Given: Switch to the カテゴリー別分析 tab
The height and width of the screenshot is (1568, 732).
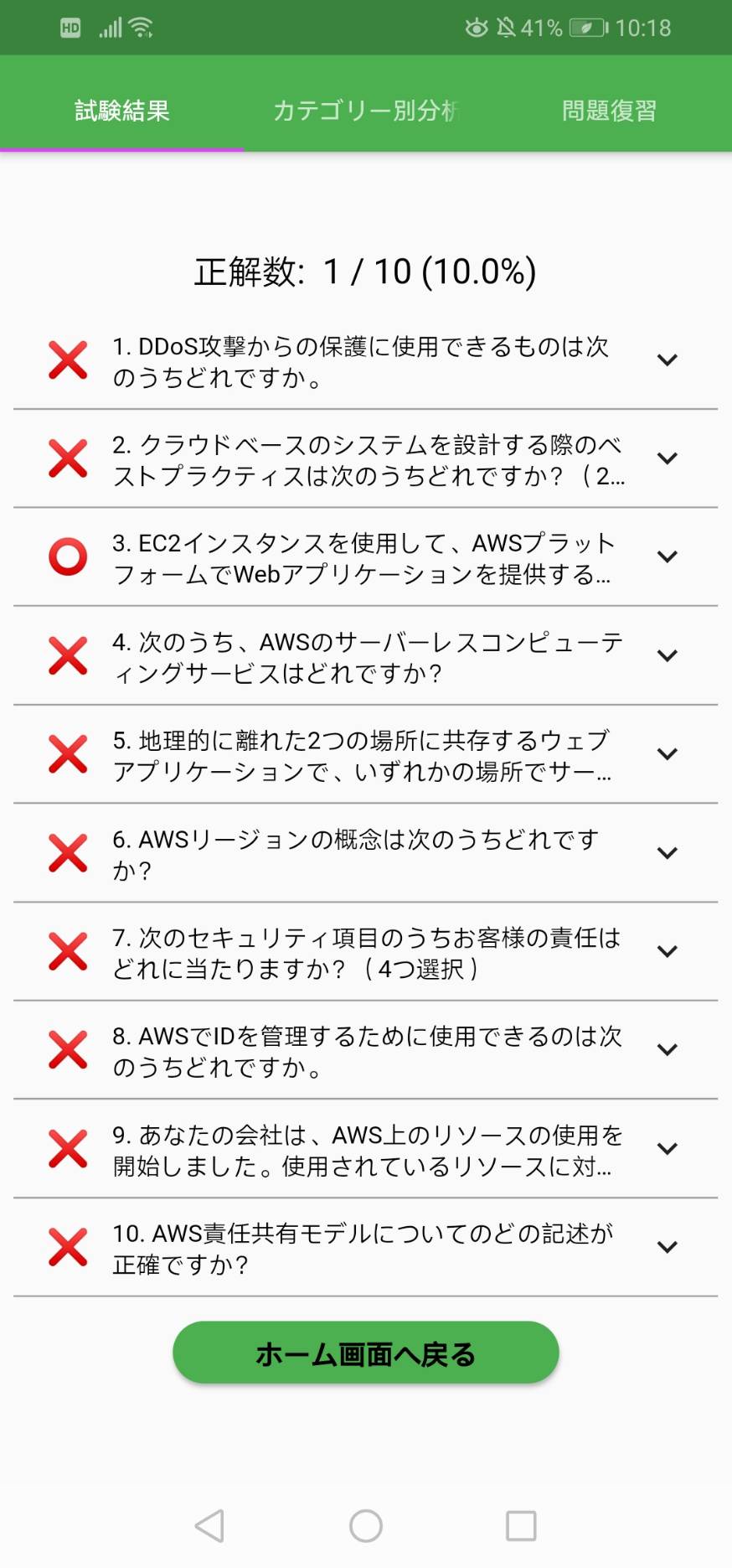Looking at the screenshot, I should 366,110.
